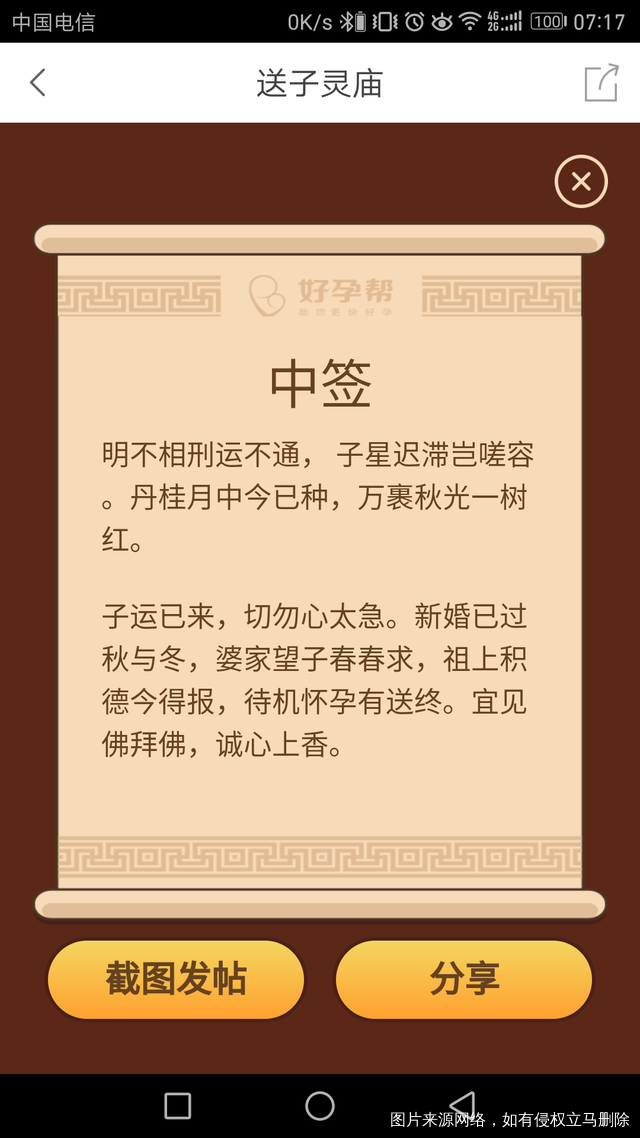Go to the system home screen
The width and height of the screenshot is (640, 1138).
[320, 1105]
